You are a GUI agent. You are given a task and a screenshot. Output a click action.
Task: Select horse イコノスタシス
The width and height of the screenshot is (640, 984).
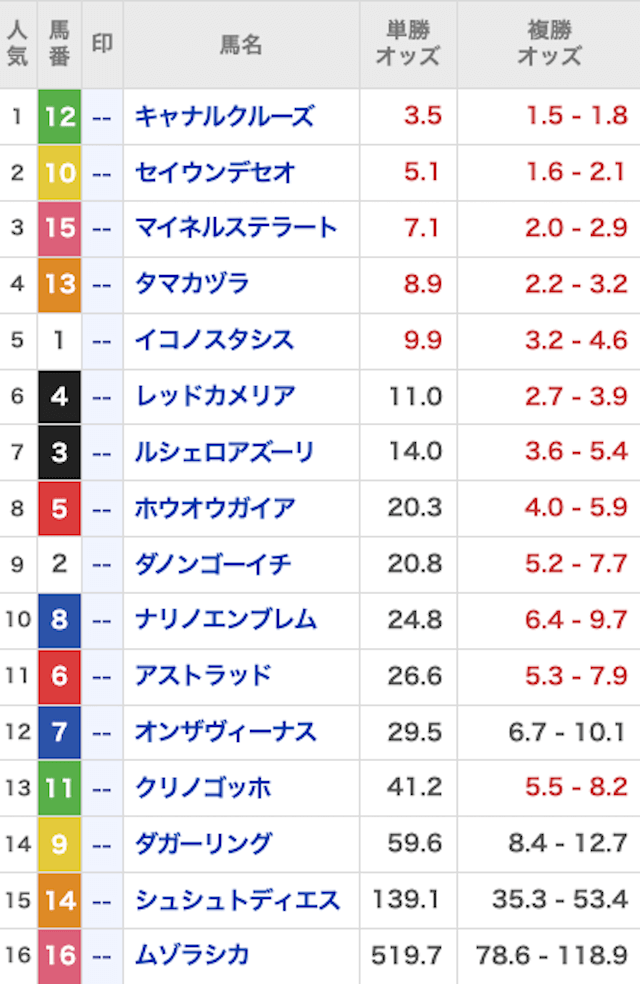click(x=214, y=340)
